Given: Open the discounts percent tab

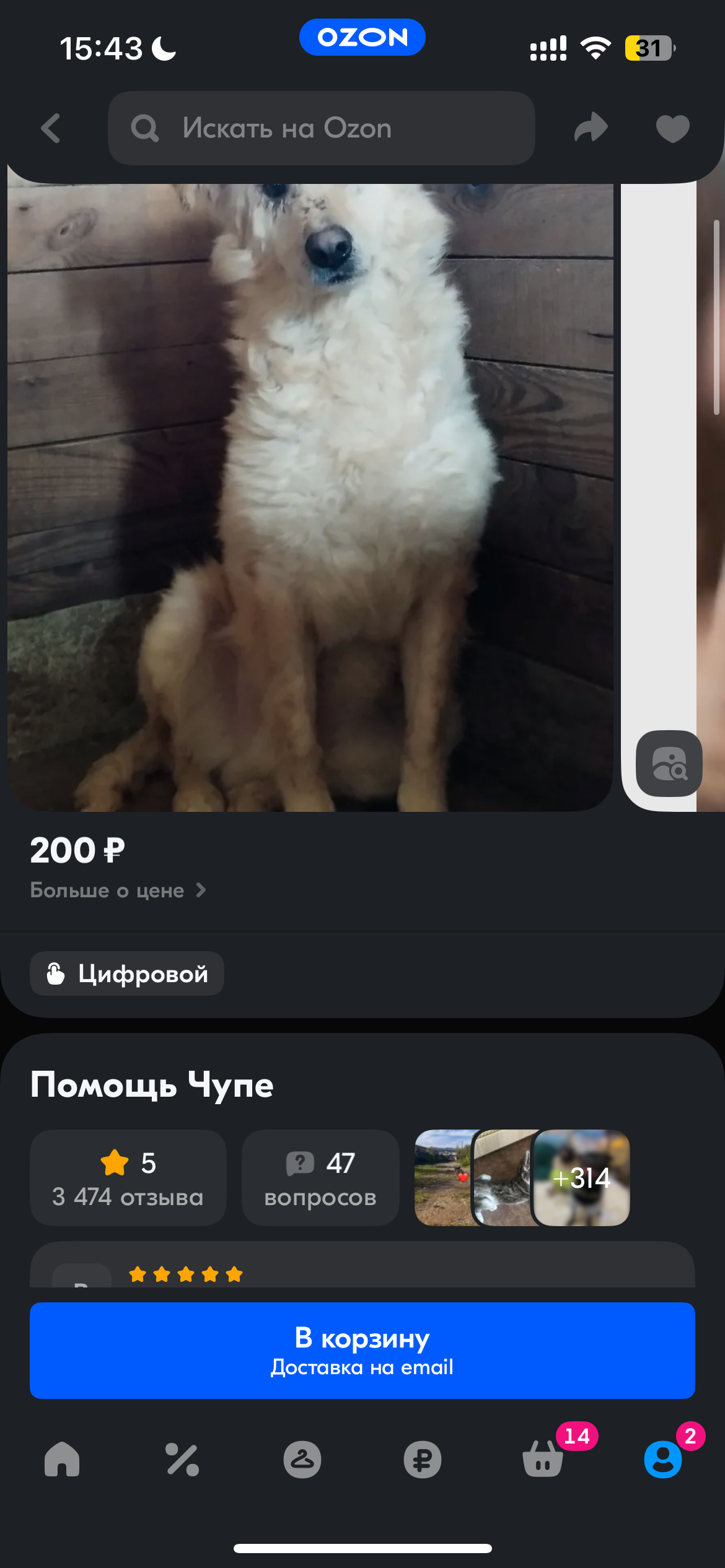Looking at the screenshot, I should [x=182, y=1460].
